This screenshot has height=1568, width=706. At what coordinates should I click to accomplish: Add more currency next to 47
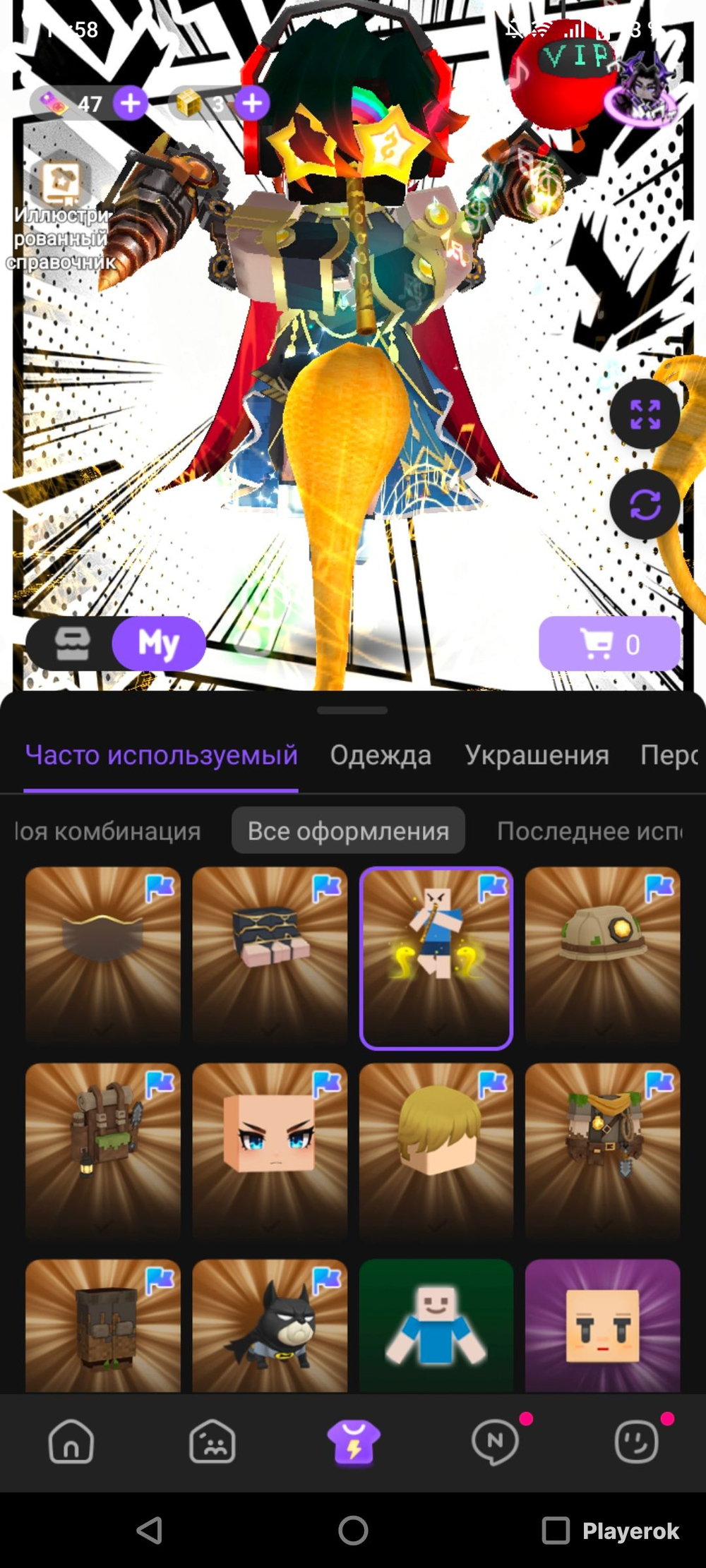tap(131, 104)
